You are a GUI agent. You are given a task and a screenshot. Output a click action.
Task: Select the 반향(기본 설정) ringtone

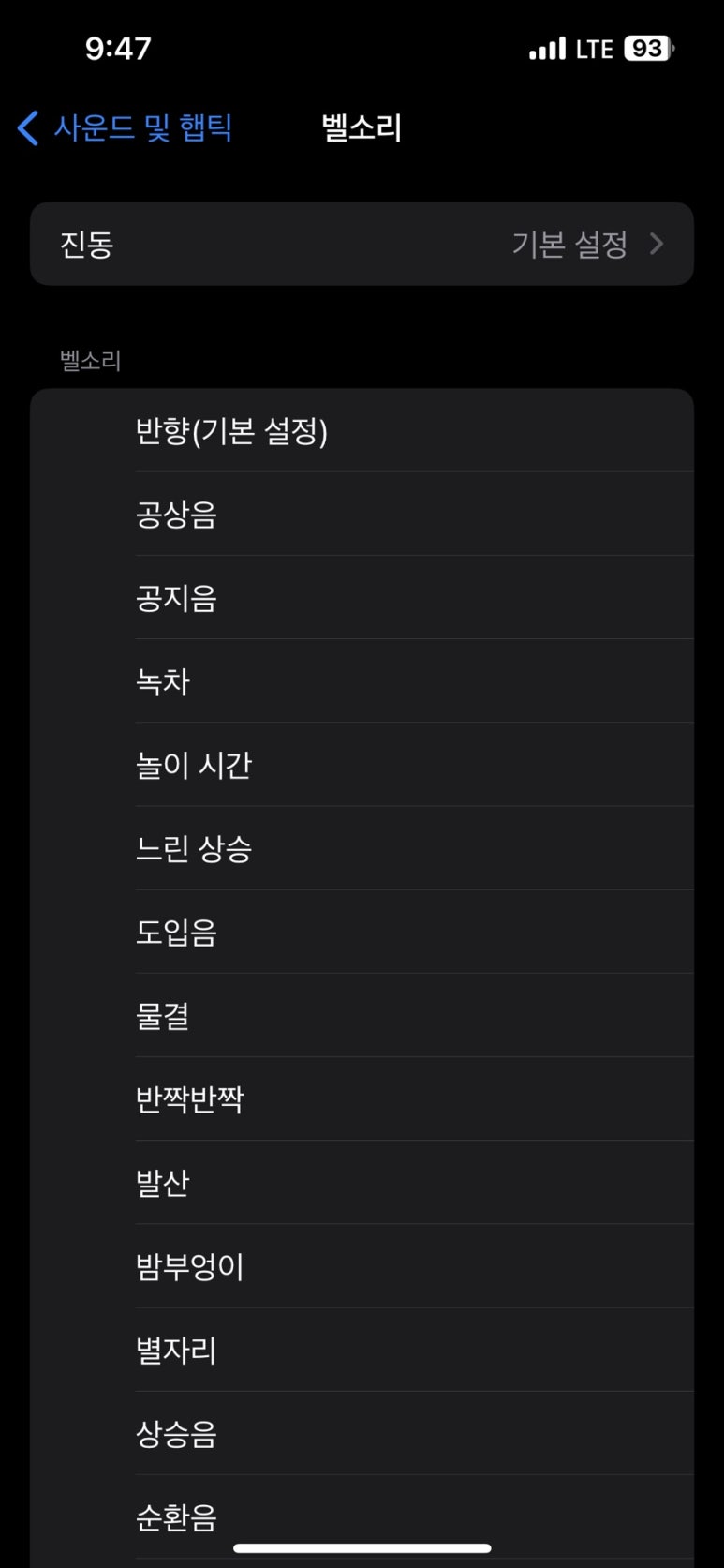point(362,431)
